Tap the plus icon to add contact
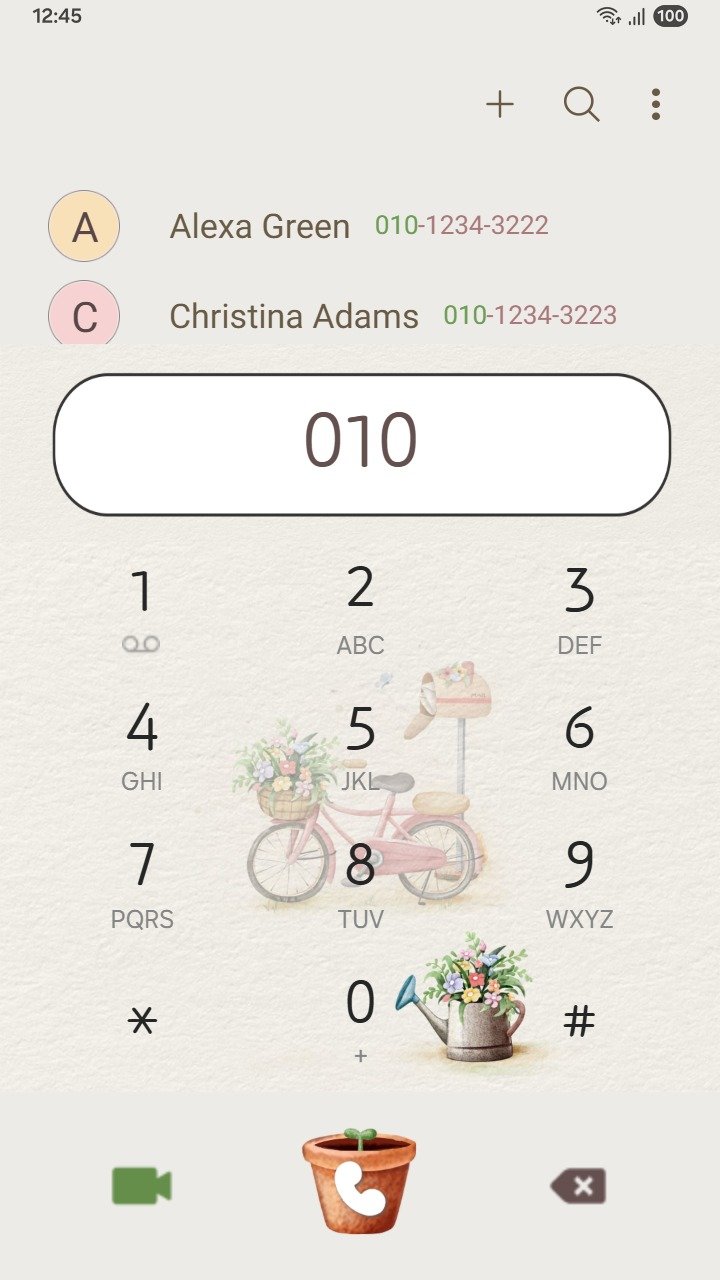 [499, 104]
